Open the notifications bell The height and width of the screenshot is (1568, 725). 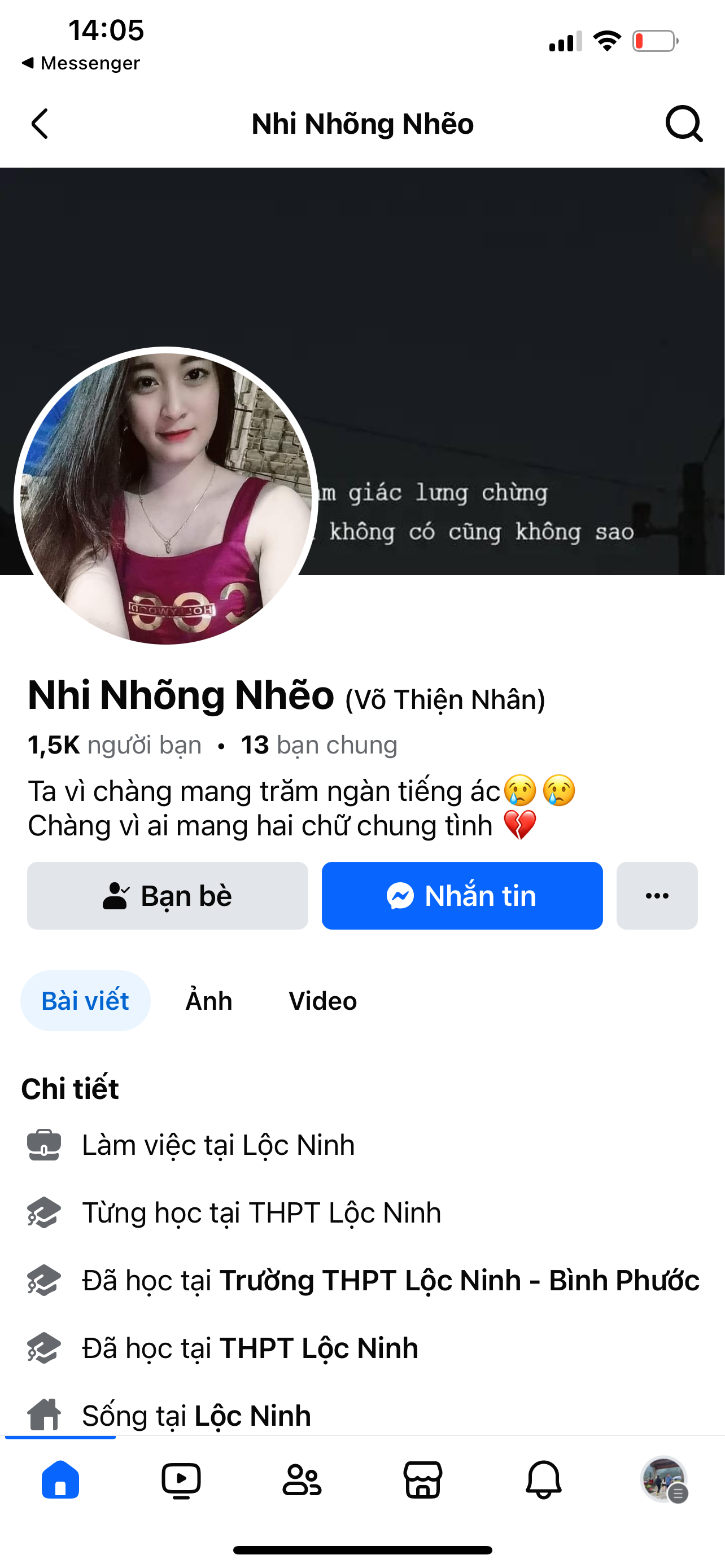click(x=544, y=1480)
